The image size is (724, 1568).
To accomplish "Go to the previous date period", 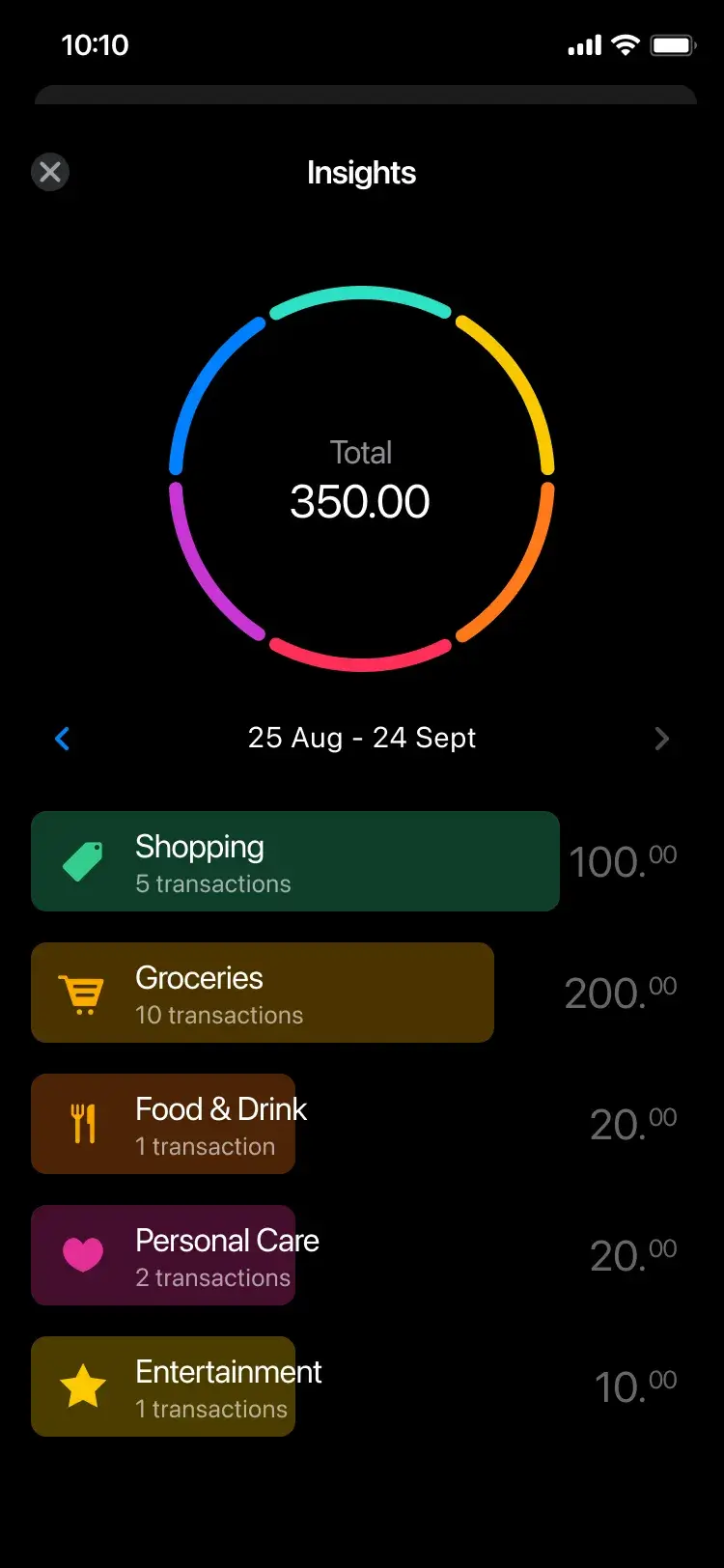I will 63,739.
